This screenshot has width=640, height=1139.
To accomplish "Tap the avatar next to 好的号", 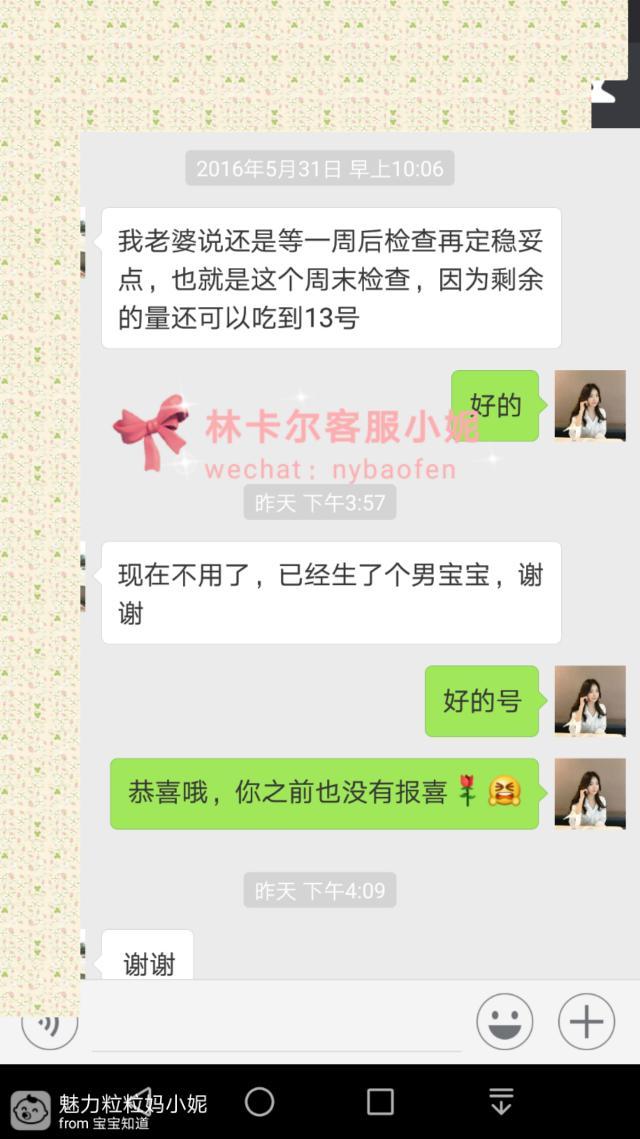I will [x=590, y=701].
